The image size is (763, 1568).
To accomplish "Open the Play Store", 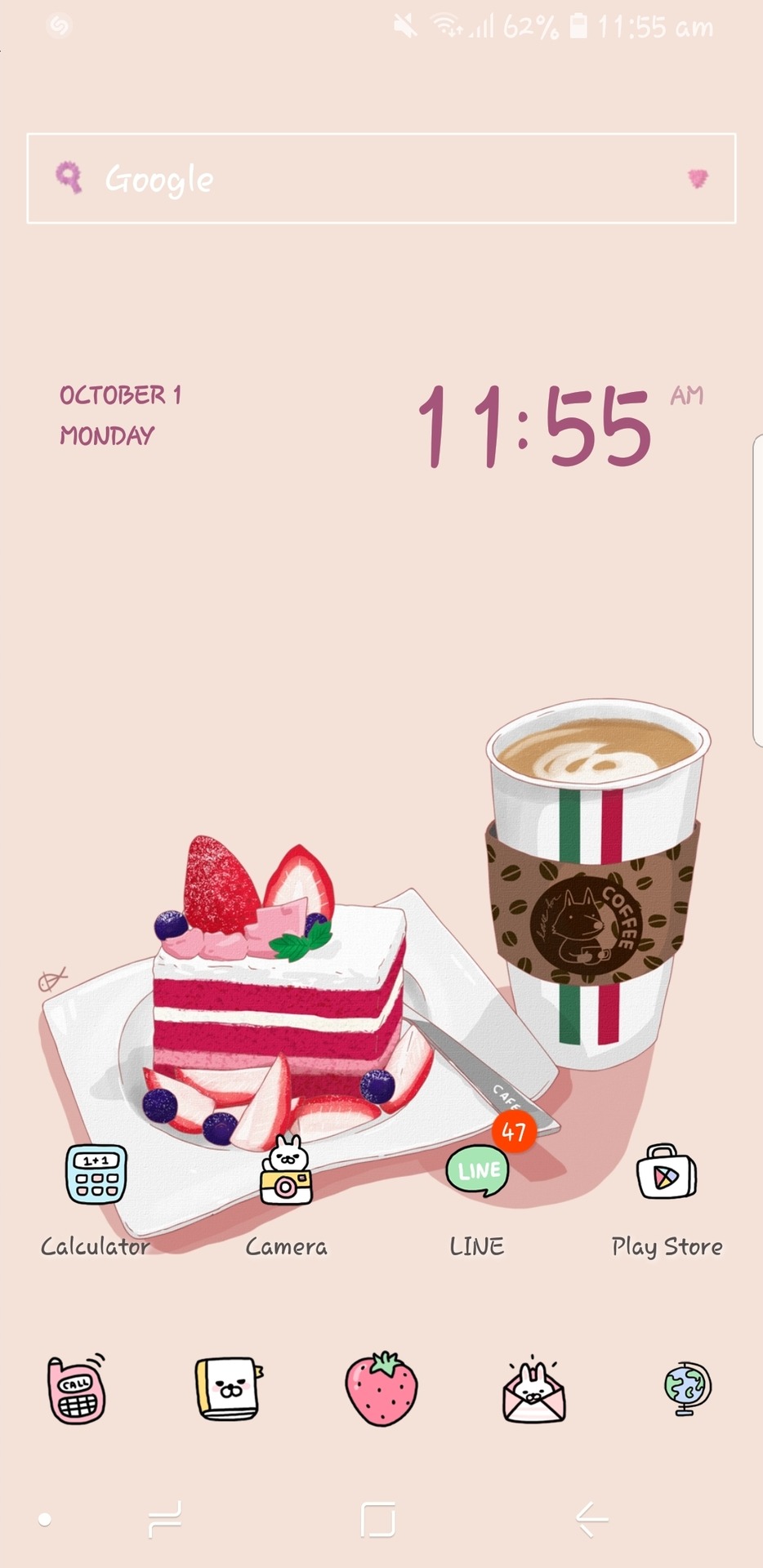I will (667, 1174).
